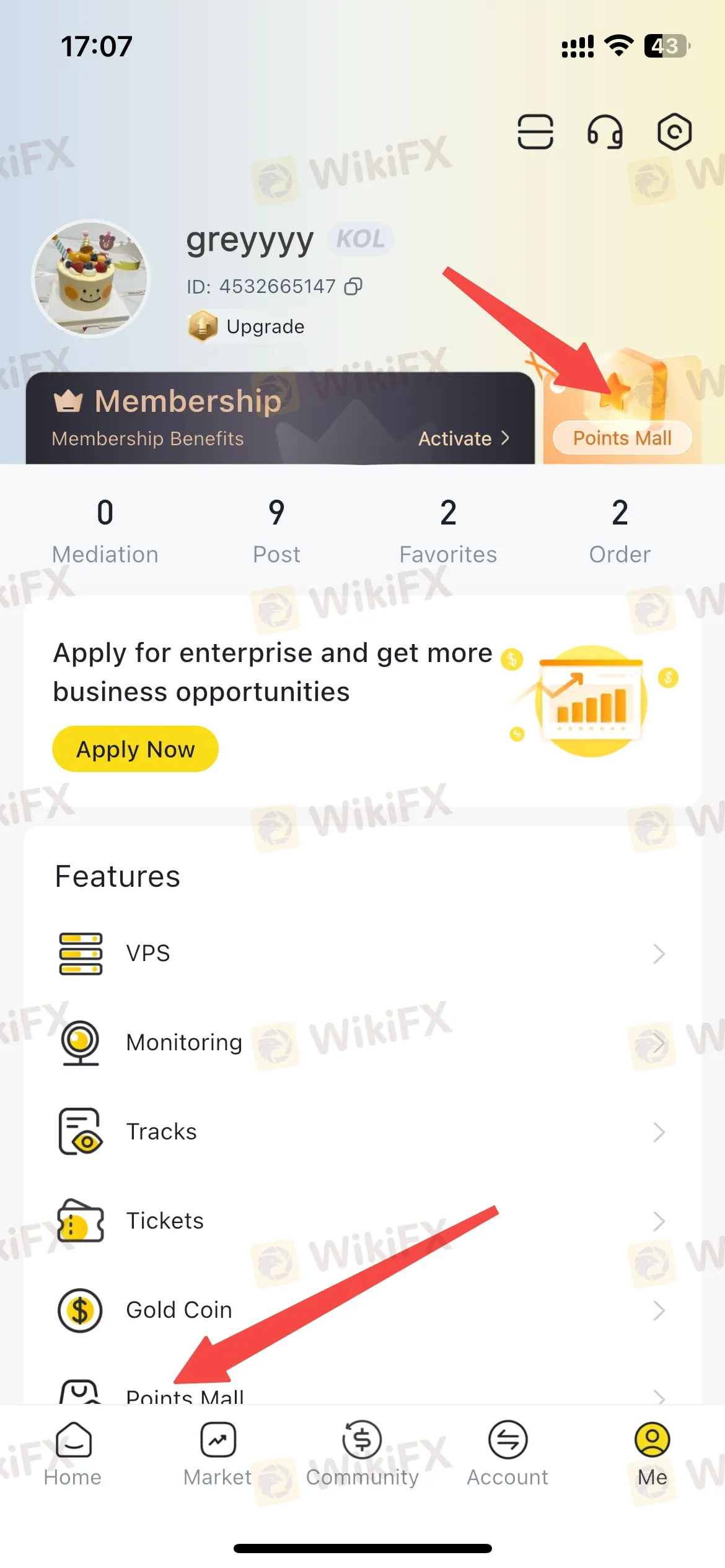Tap Apply Now for enterprise

click(x=135, y=749)
